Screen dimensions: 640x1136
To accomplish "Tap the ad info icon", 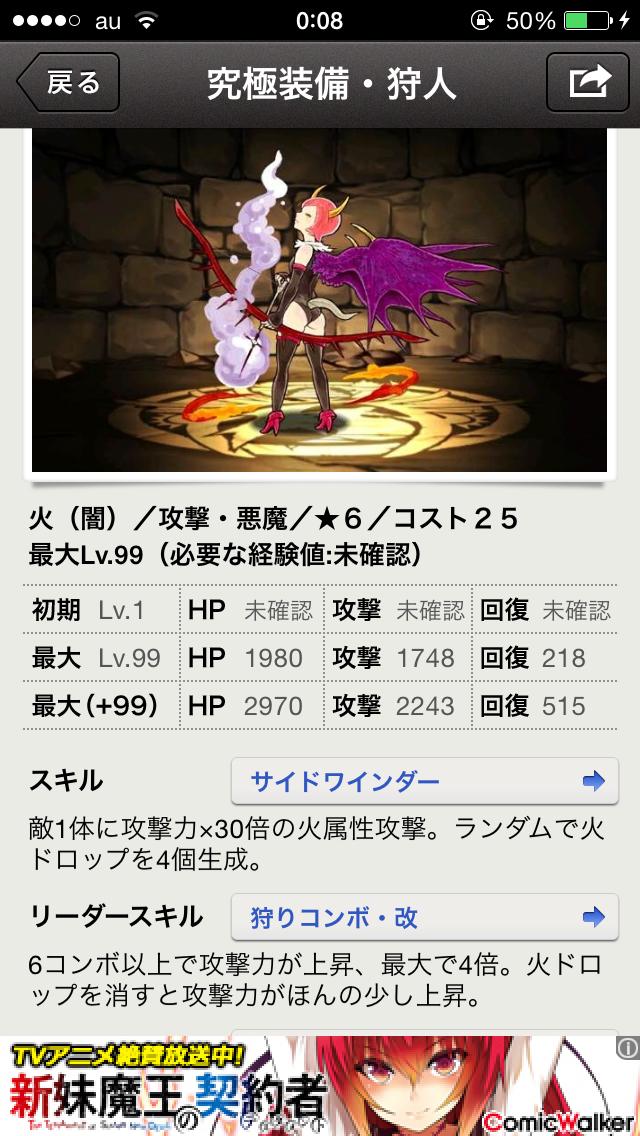I will pyautogui.click(x=626, y=1049).
